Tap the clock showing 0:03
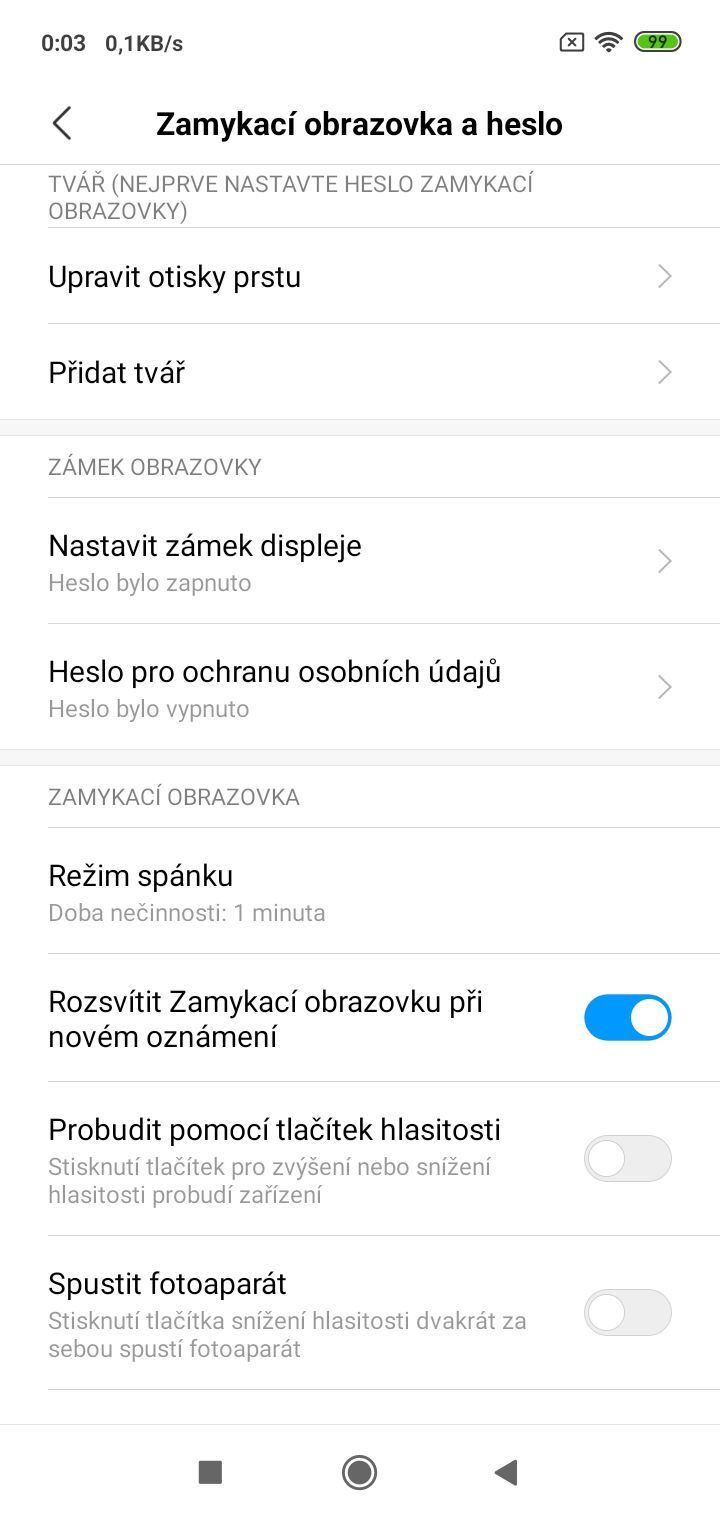 (x=62, y=43)
